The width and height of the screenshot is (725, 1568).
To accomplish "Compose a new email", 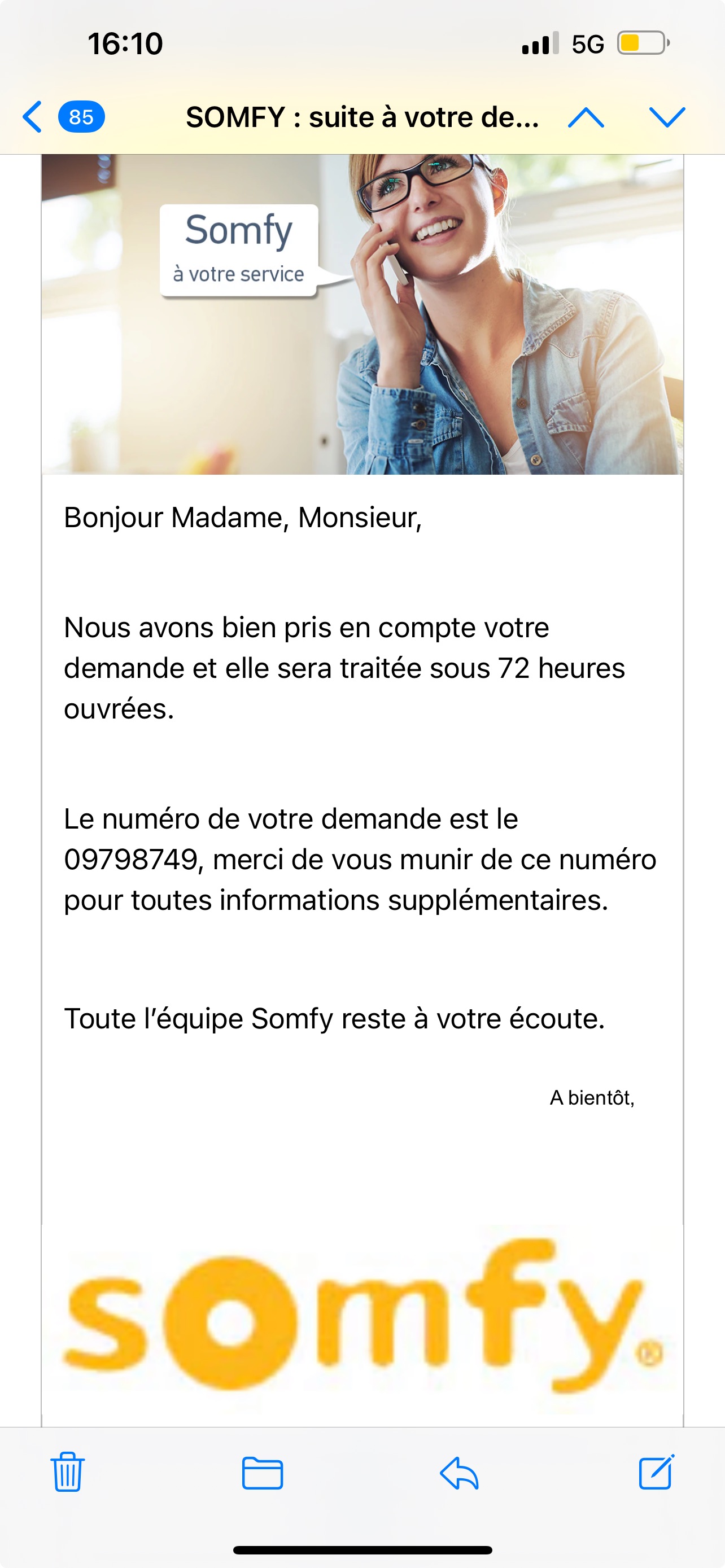I will tap(656, 1473).
